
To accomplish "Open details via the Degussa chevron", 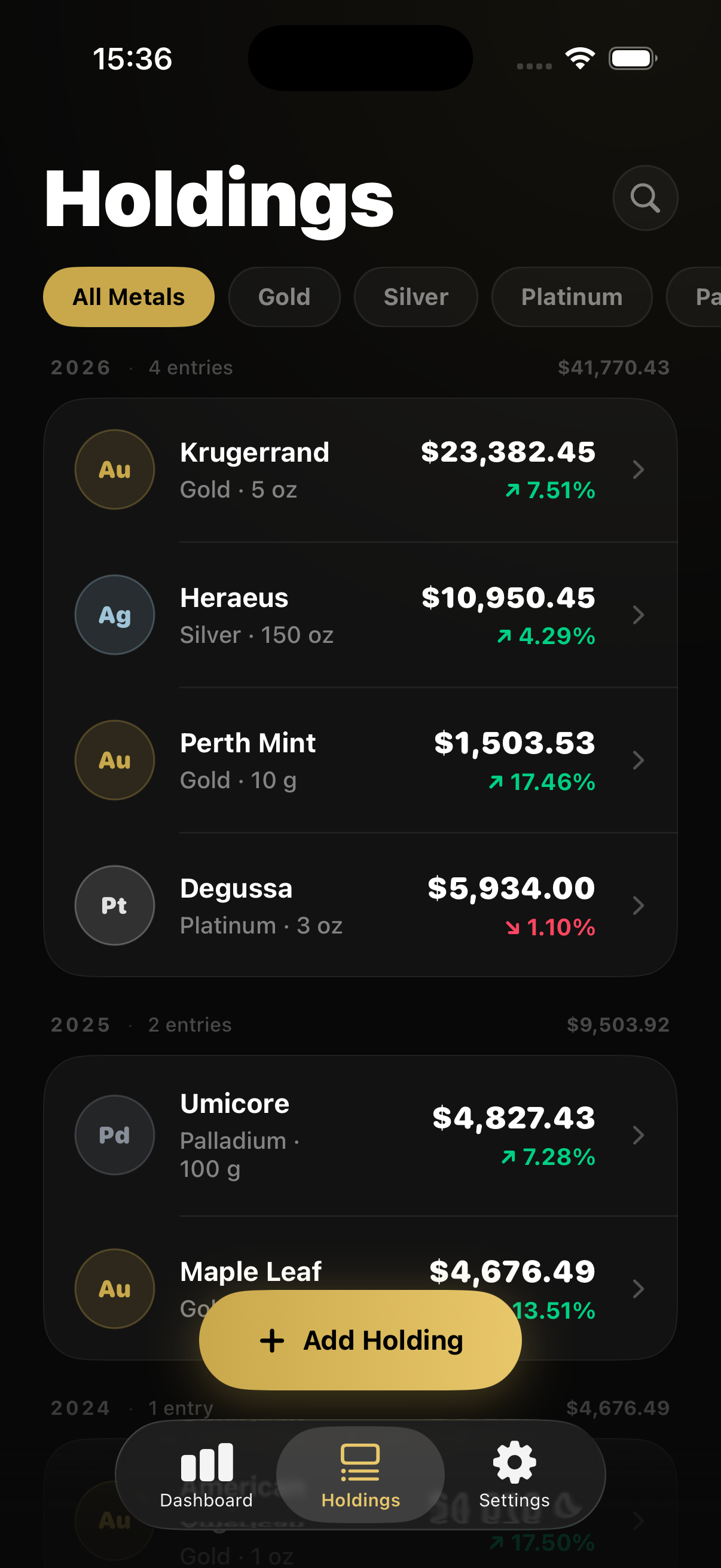I will (638, 905).
